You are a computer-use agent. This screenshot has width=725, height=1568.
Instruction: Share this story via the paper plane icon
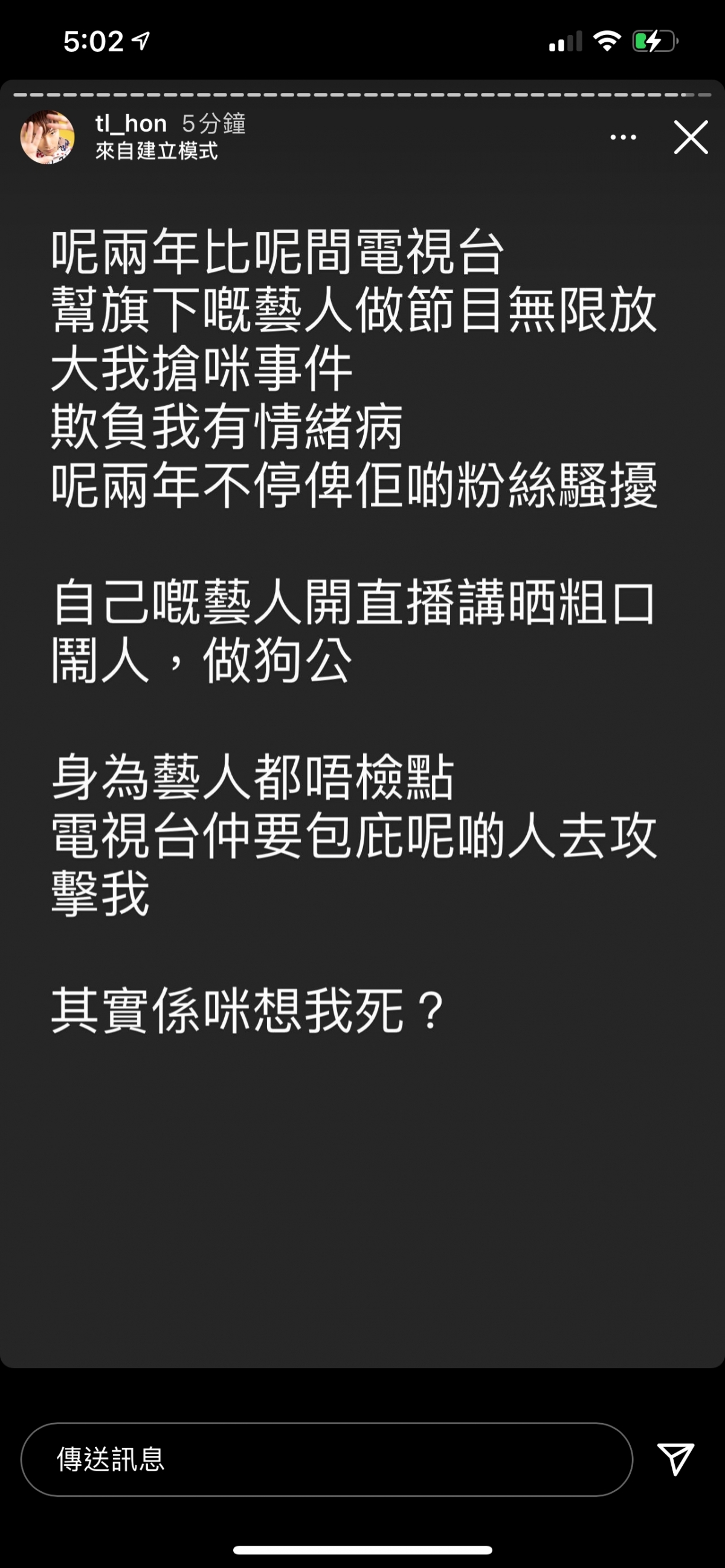[x=675, y=1460]
